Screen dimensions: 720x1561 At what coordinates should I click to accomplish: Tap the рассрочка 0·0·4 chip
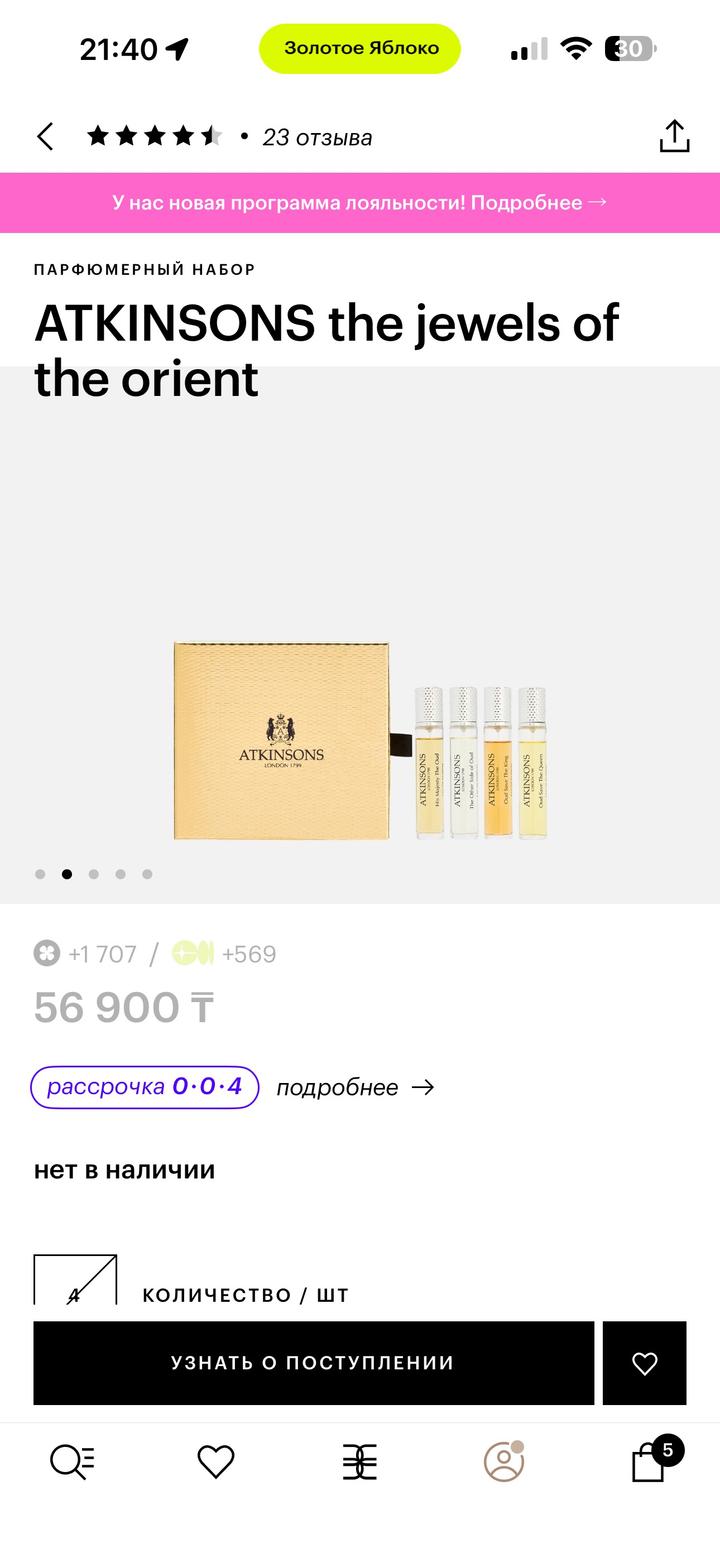point(145,1087)
